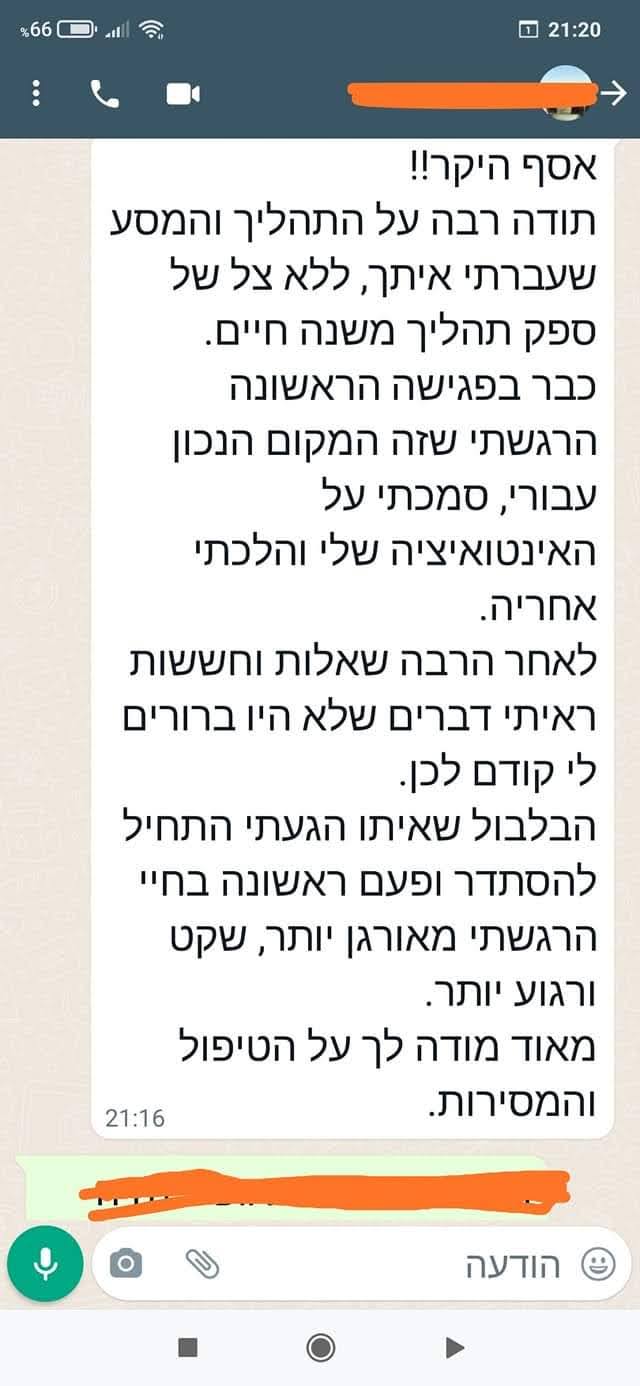Image resolution: width=640 pixels, height=1386 pixels.
Task: Tap the system triangle back button
Action: coord(454,1348)
